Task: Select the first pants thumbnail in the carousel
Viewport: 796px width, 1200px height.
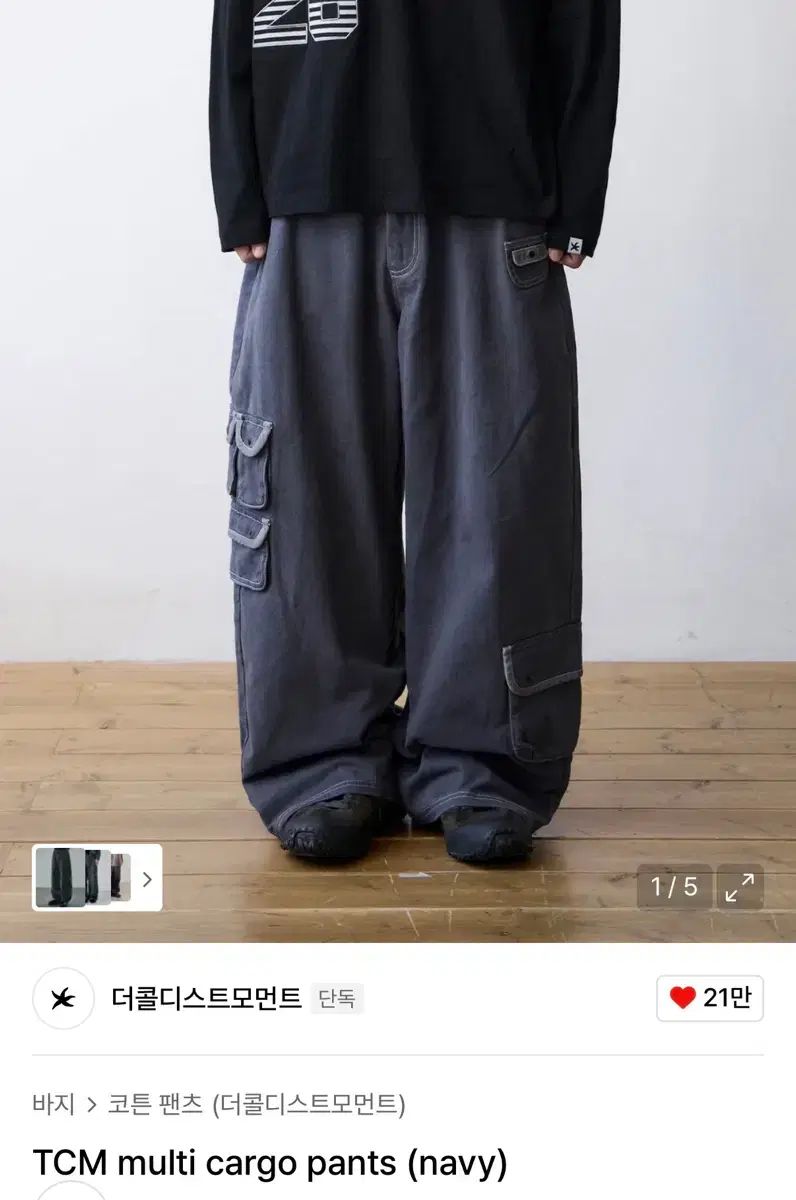Action: click(x=60, y=879)
